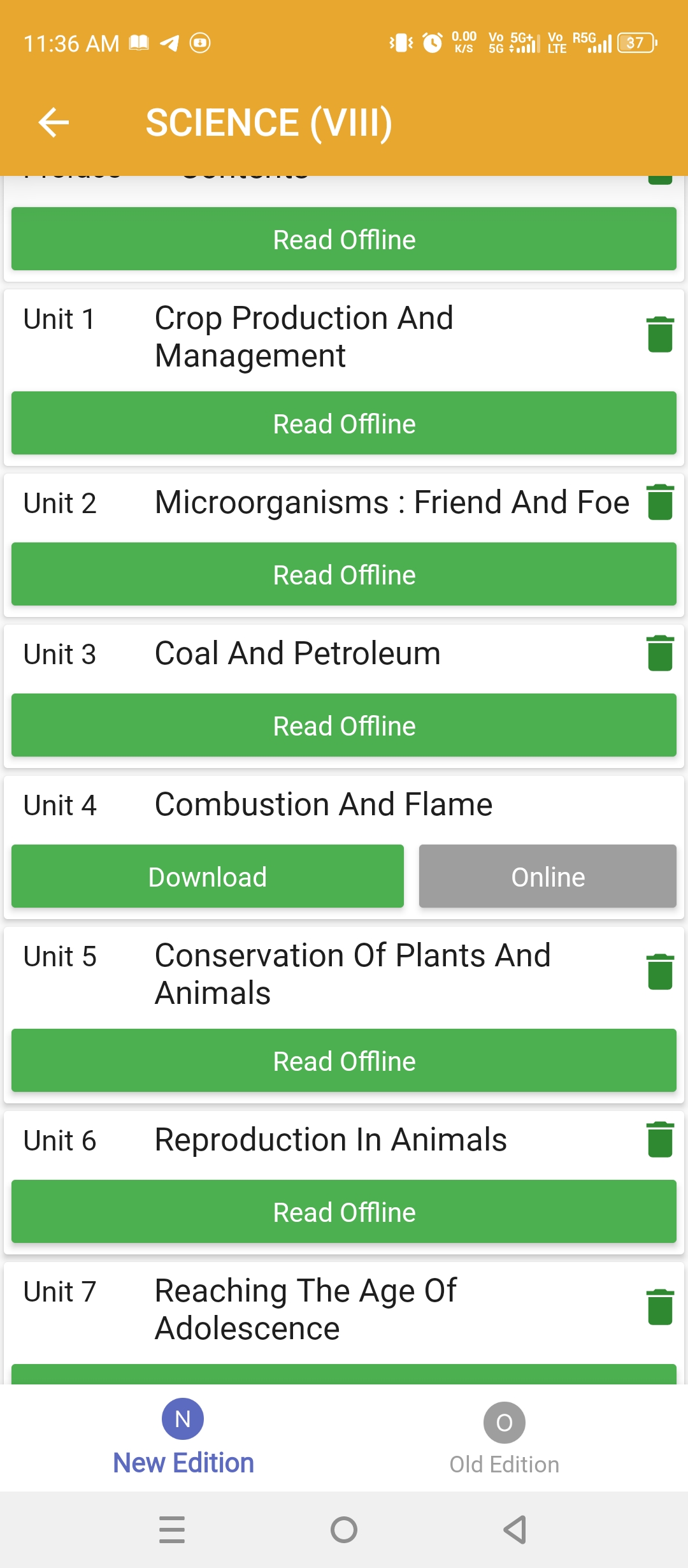Image resolution: width=688 pixels, height=1568 pixels.
Task: Tap the system home button
Action: 344,1530
